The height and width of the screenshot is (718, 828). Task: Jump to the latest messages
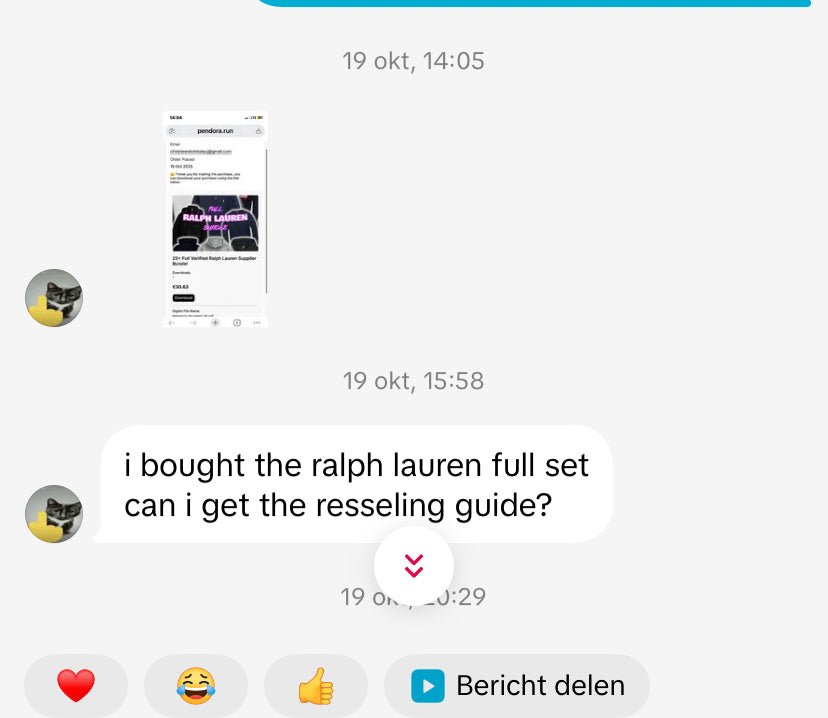point(413,566)
